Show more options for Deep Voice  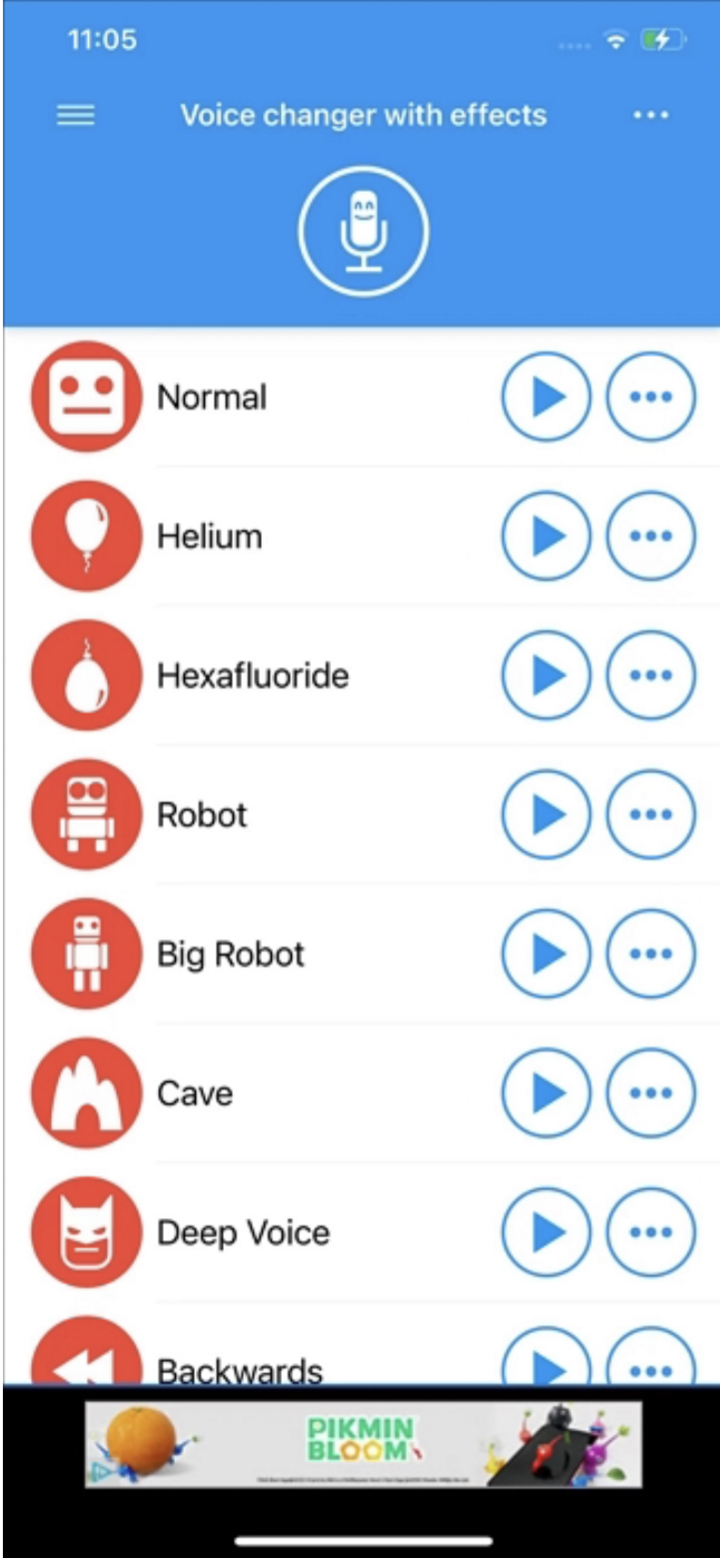click(x=651, y=1231)
